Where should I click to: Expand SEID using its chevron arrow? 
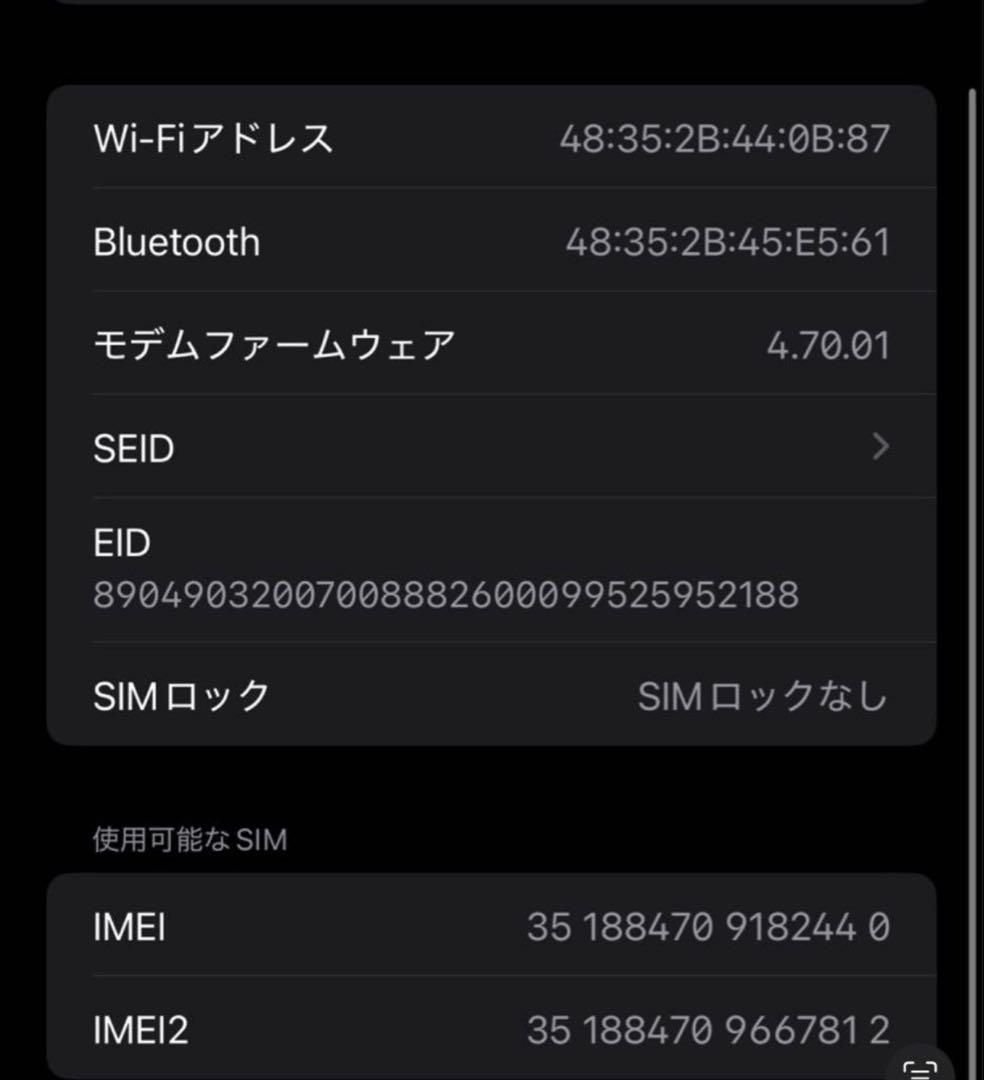click(x=878, y=448)
